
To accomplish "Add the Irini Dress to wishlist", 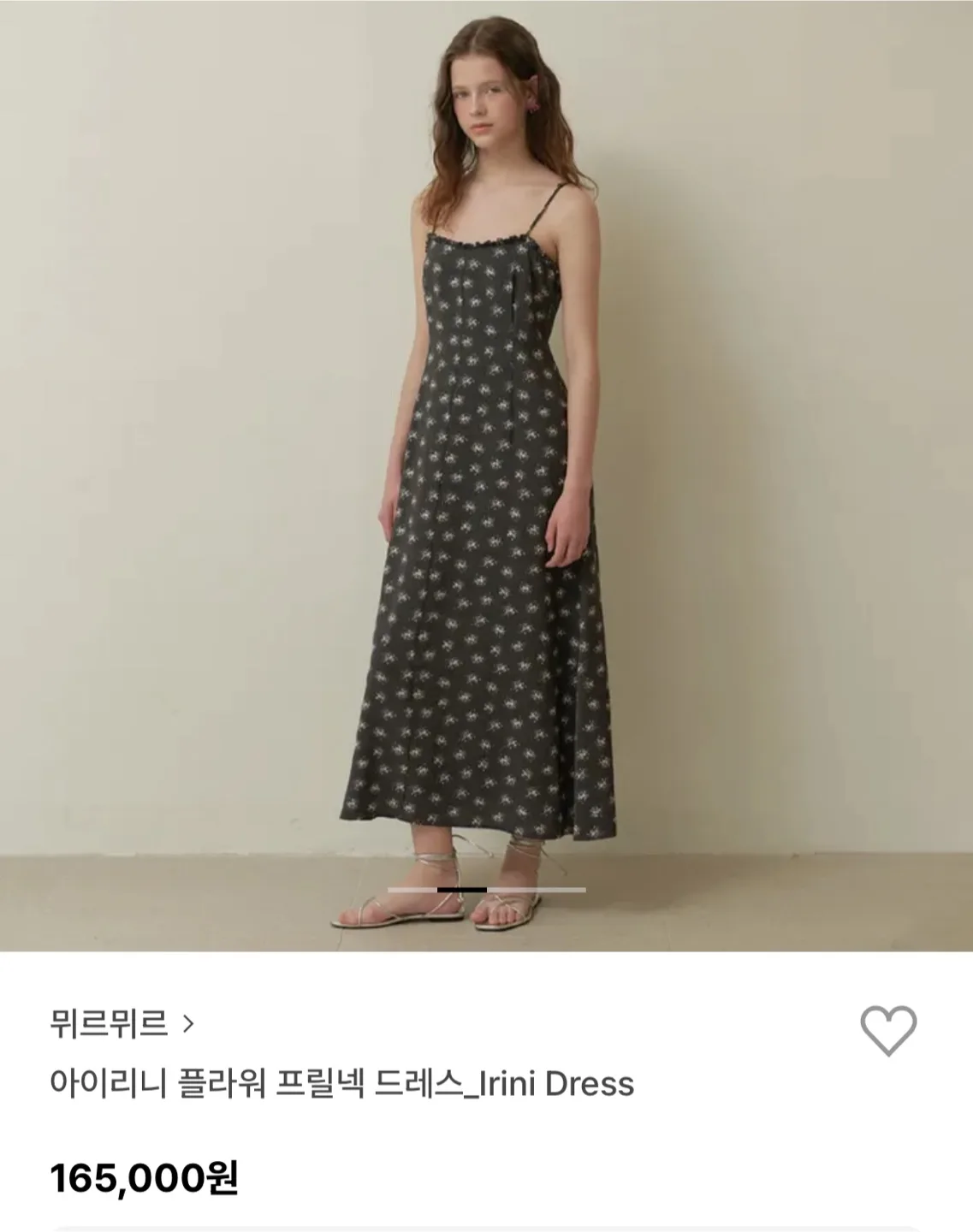I will 888,1029.
